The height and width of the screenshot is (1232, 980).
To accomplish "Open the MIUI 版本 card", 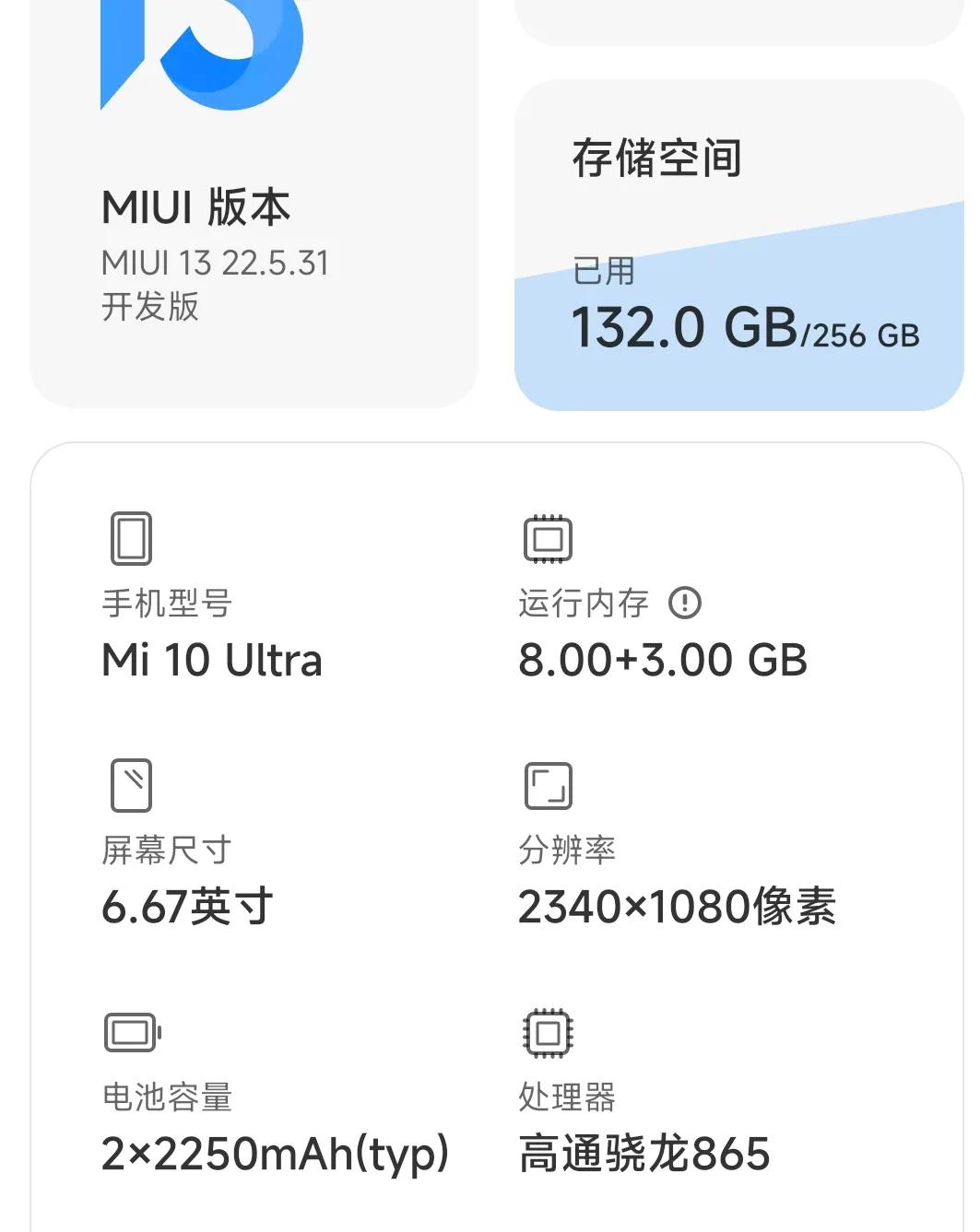I will coord(249,203).
